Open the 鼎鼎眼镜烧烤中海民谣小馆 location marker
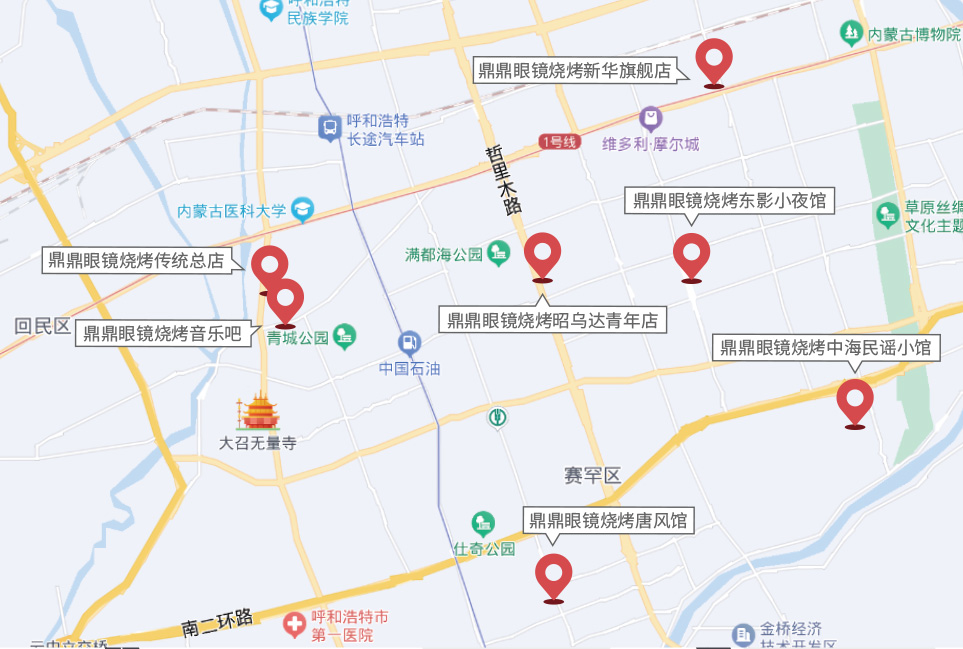Screen dimensions: 963x649 tap(855, 400)
